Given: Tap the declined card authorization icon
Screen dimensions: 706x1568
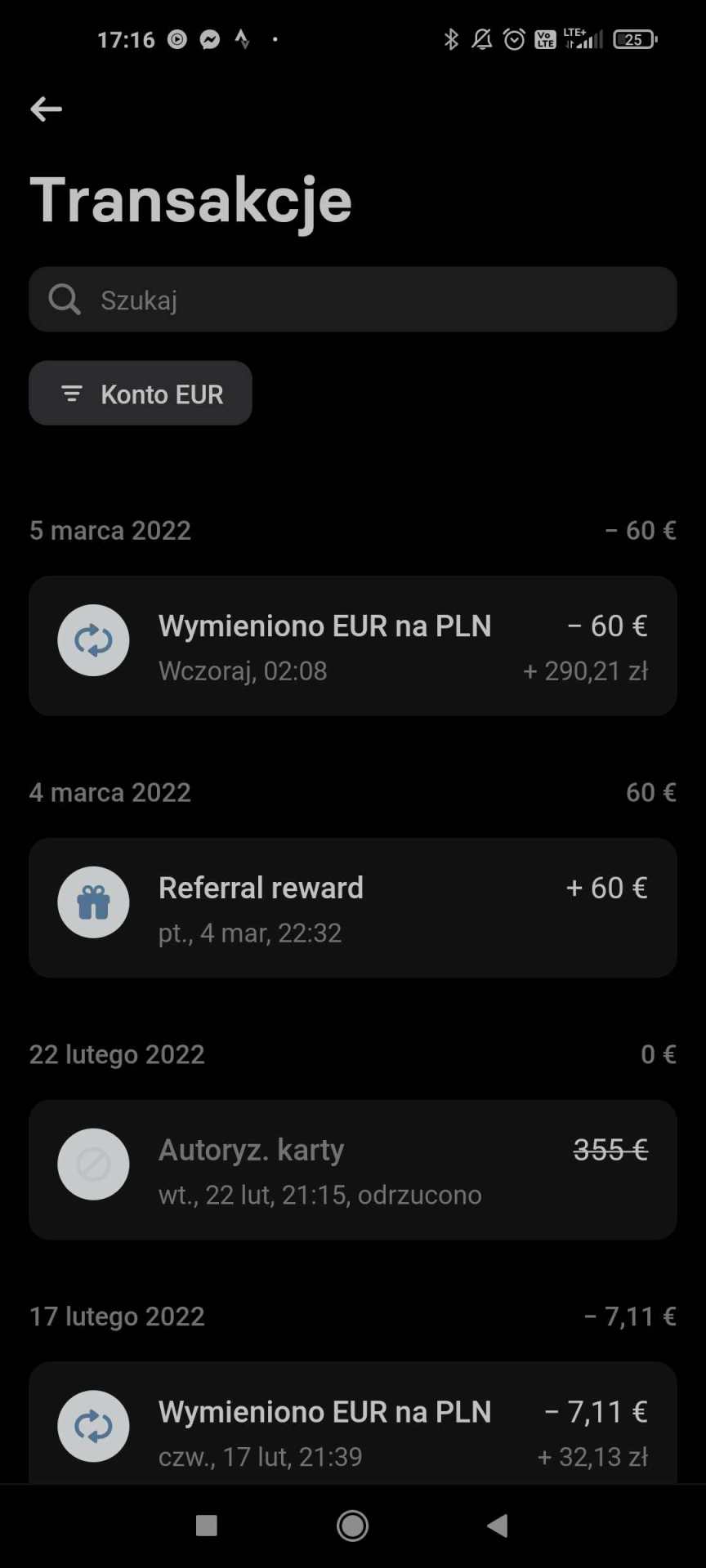Looking at the screenshot, I should tap(93, 1165).
